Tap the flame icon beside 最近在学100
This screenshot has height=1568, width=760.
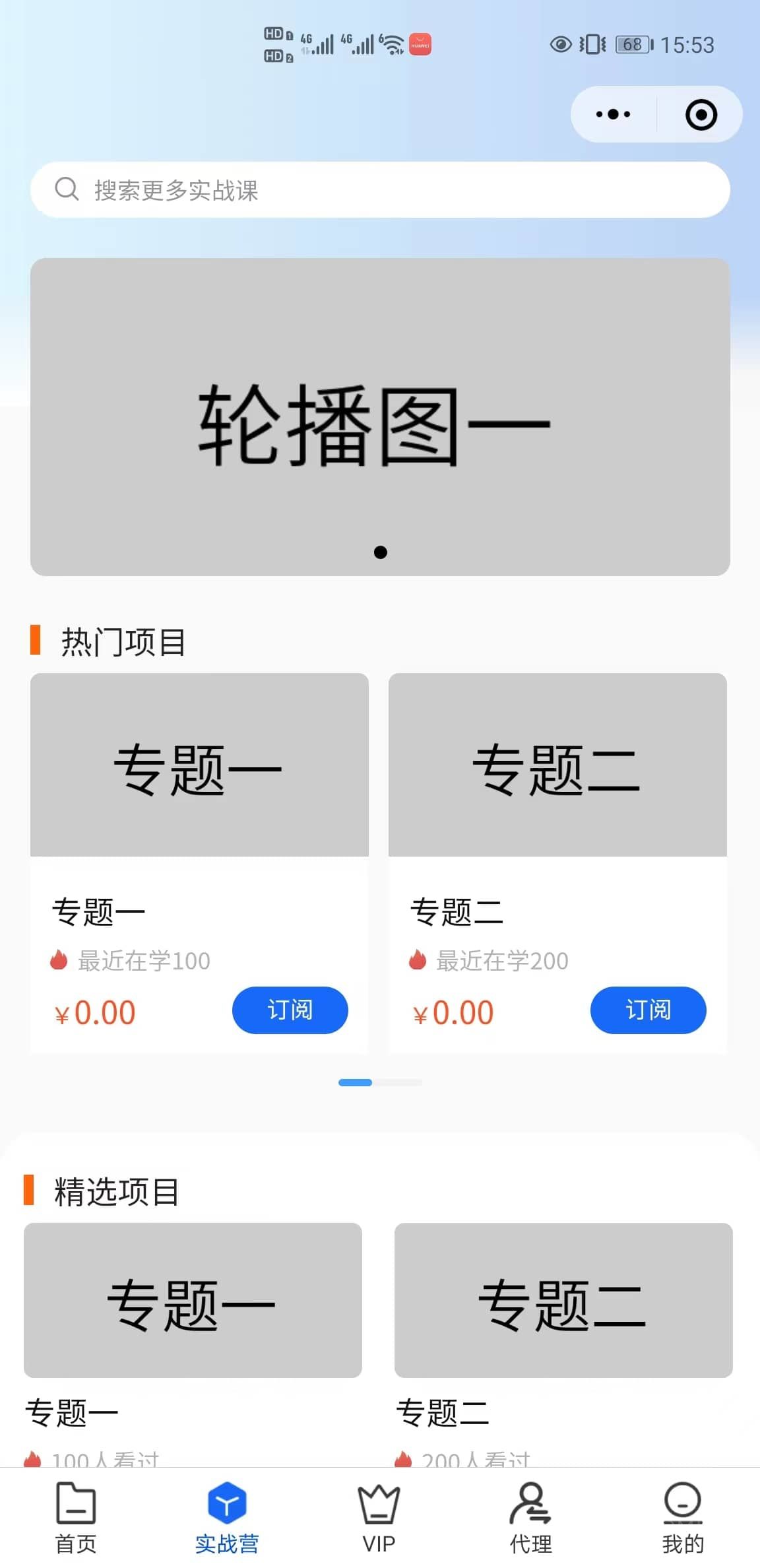[x=60, y=960]
